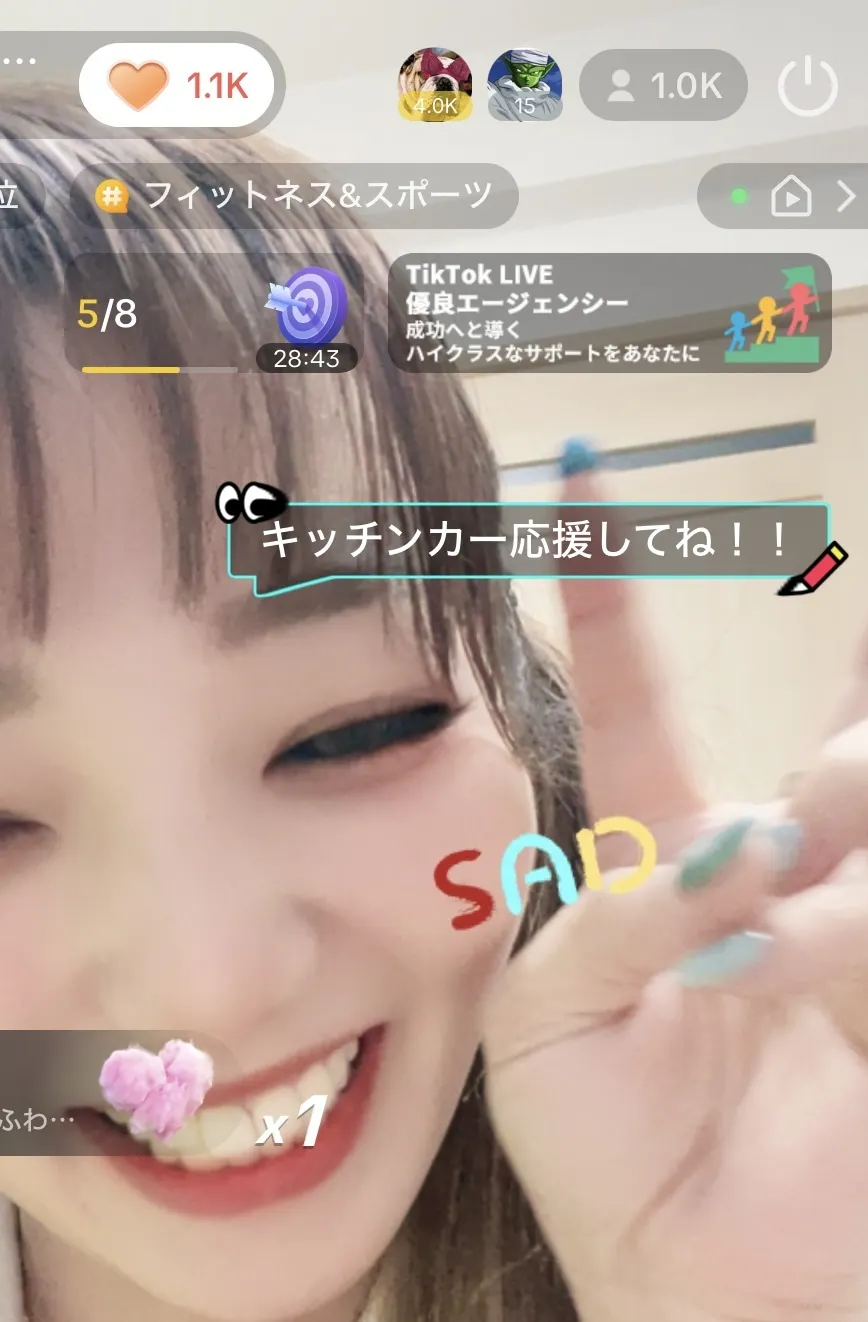The width and height of the screenshot is (868, 1322).
Task: Open the フィットネス&スポーツ category chip
Action: click(x=295, y=195)
